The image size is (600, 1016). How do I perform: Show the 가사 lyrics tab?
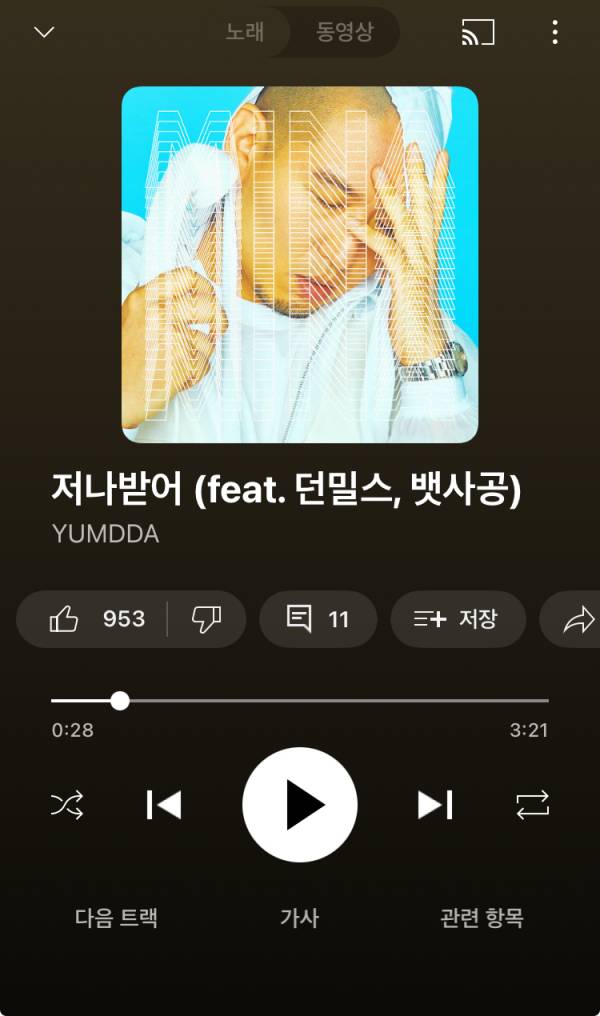[299, 917]
